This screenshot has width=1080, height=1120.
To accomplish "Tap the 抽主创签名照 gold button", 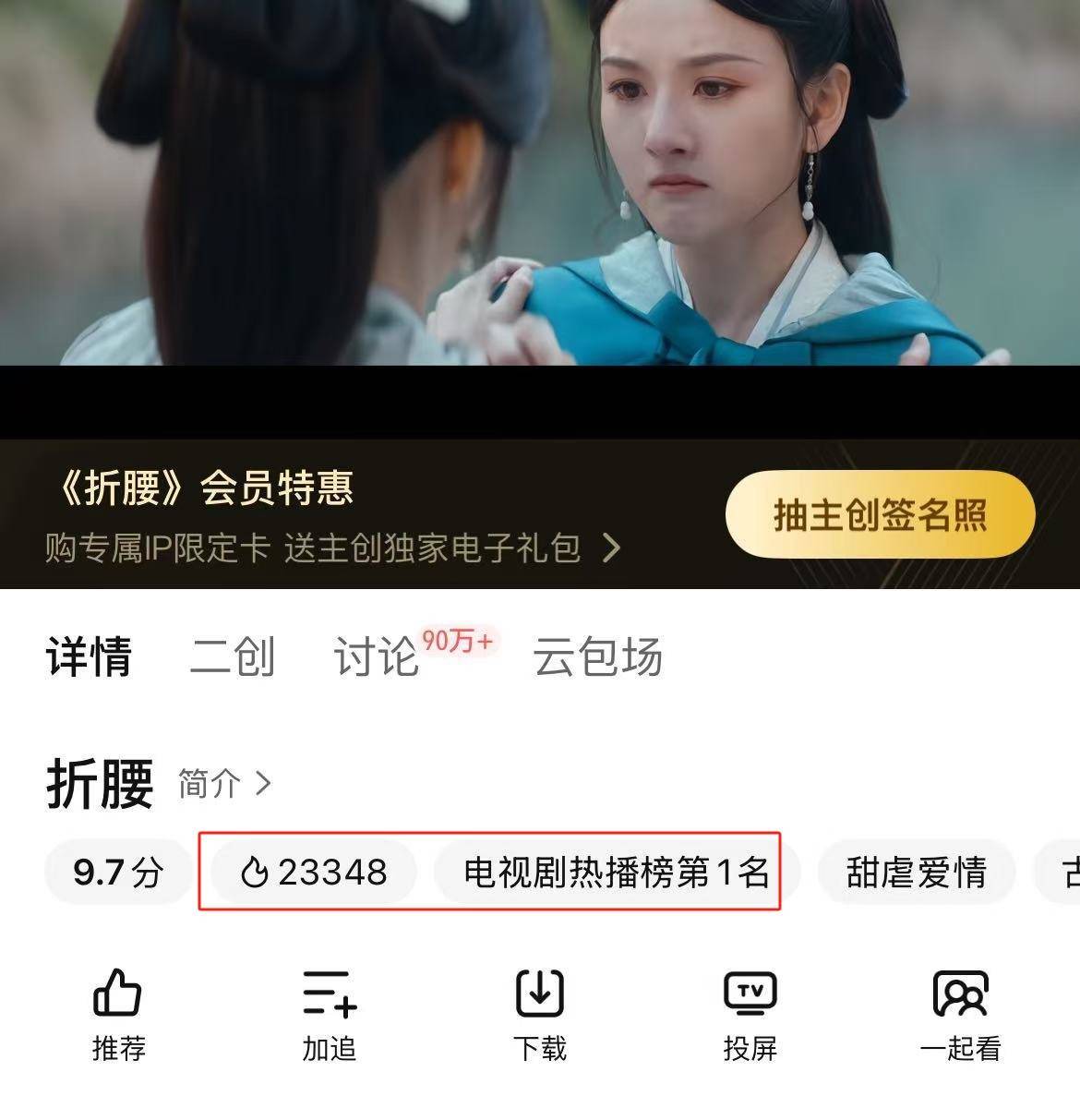I will pyautogui.click(x=880, y=515).
